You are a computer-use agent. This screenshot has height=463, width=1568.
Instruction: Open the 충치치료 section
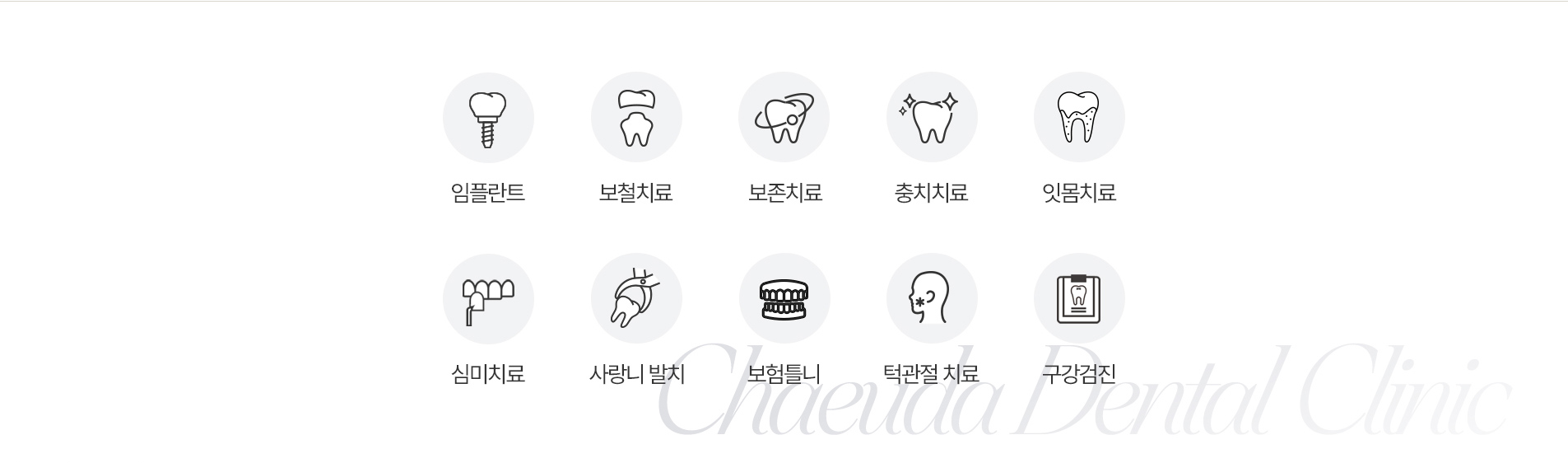(932, 118)
